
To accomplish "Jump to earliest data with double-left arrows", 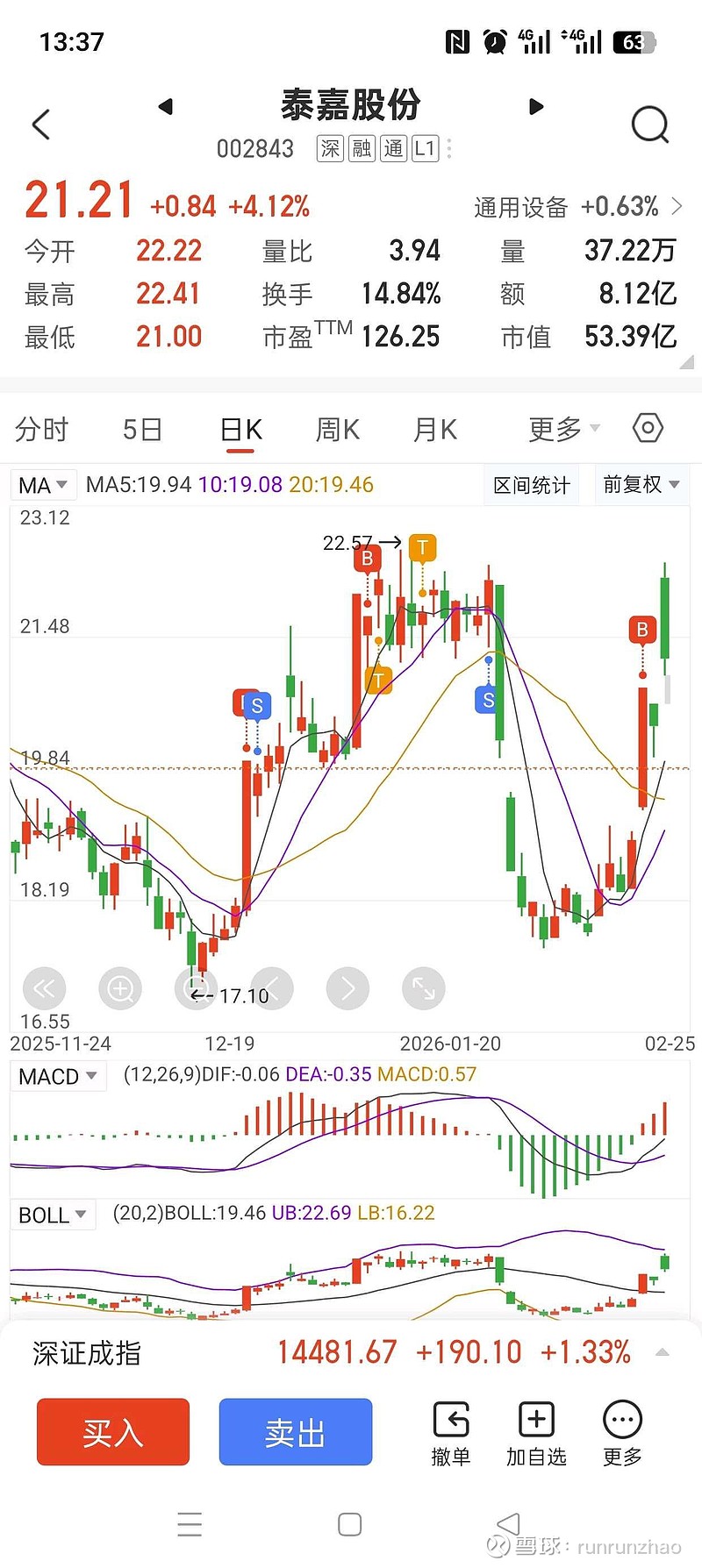I will 45,988.
